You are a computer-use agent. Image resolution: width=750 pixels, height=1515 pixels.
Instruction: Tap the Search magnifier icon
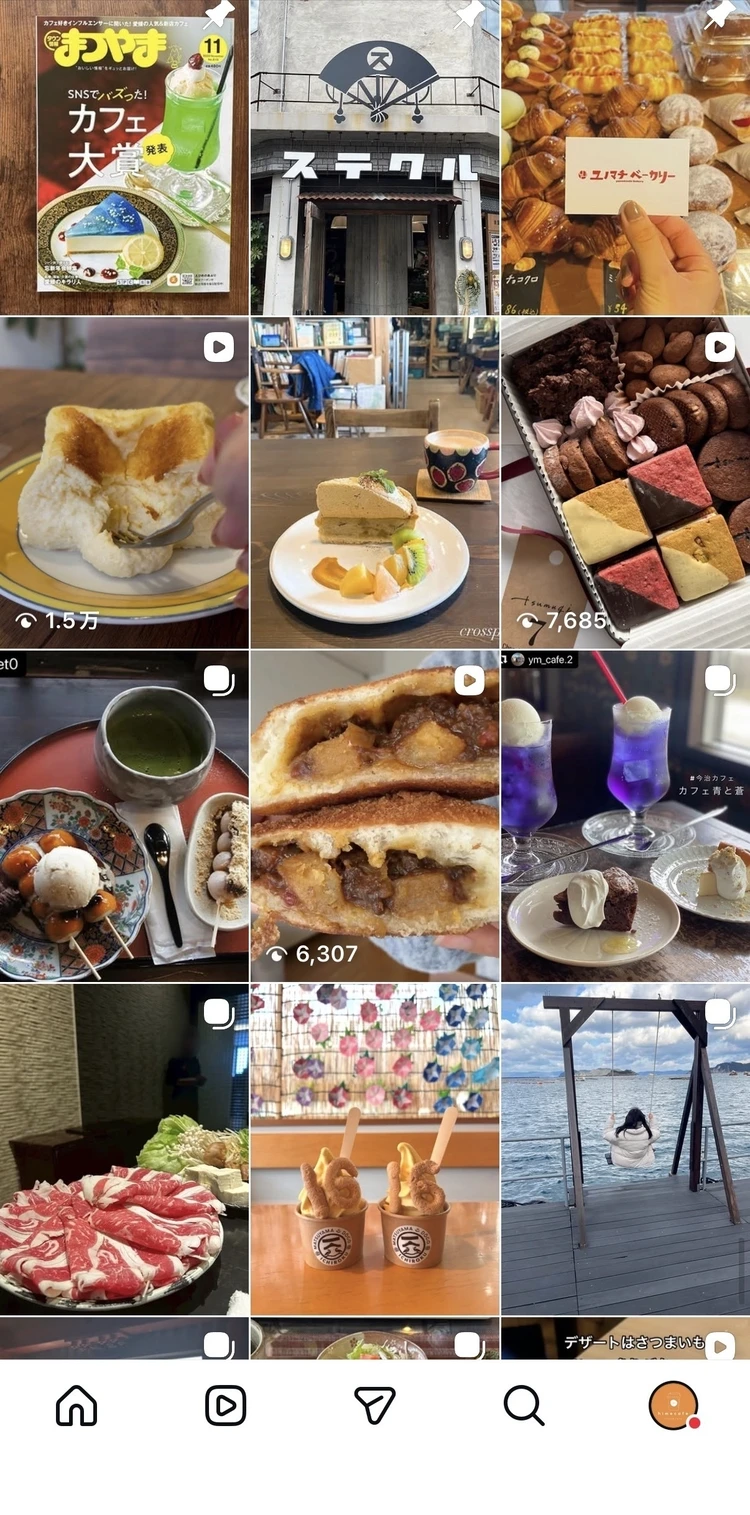click(x=525, y=1406)
